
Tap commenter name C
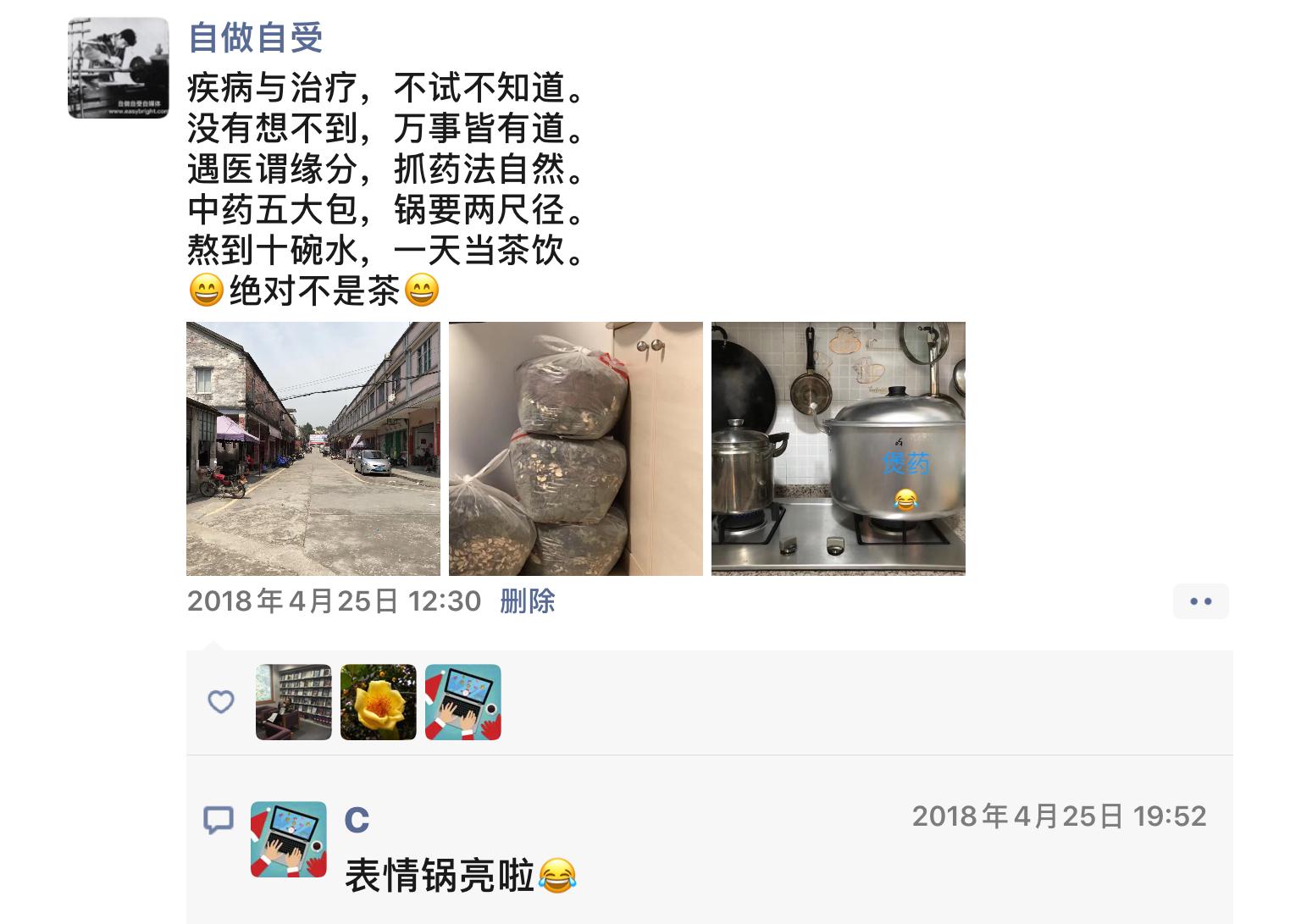357,820
